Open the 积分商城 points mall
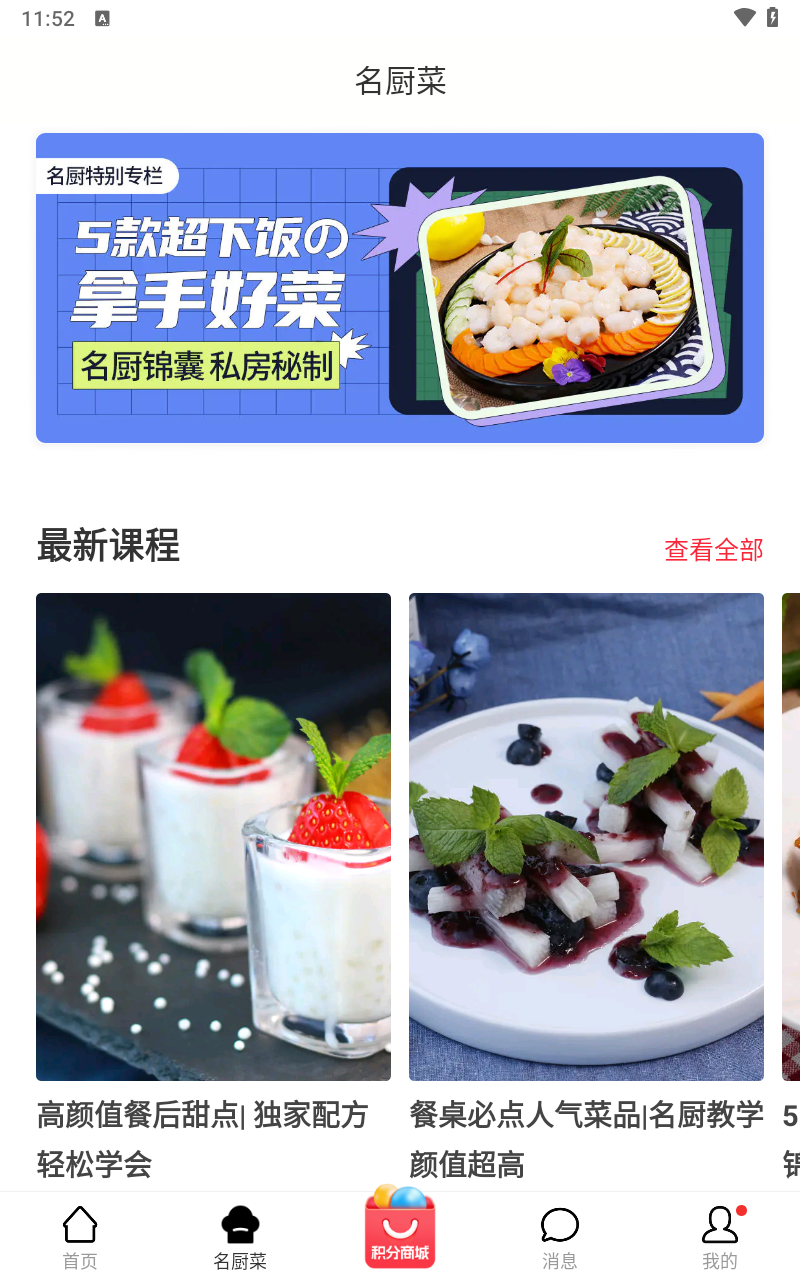 tap(400, 1230)
